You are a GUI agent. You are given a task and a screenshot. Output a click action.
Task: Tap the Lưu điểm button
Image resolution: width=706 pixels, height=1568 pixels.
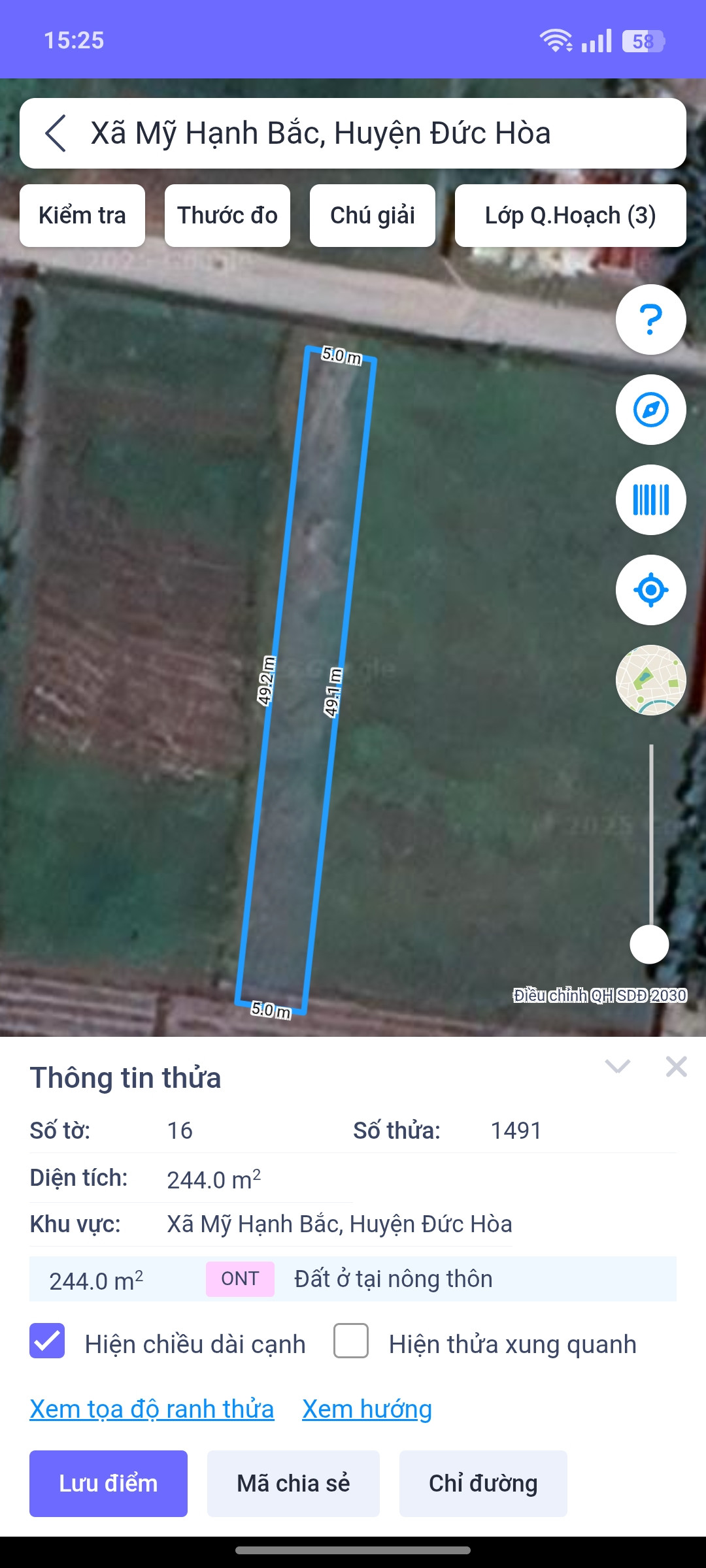109,1484
